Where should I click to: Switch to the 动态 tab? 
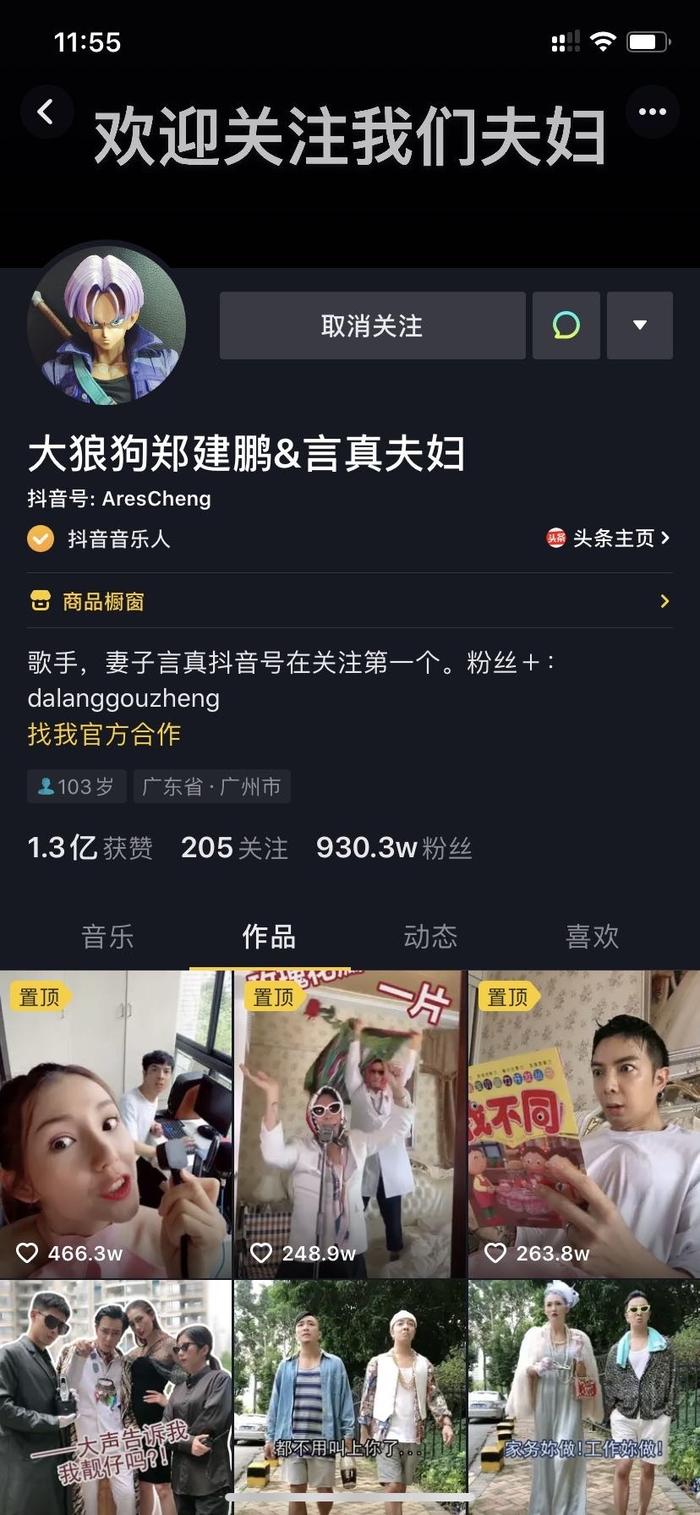tap(430, 936)
